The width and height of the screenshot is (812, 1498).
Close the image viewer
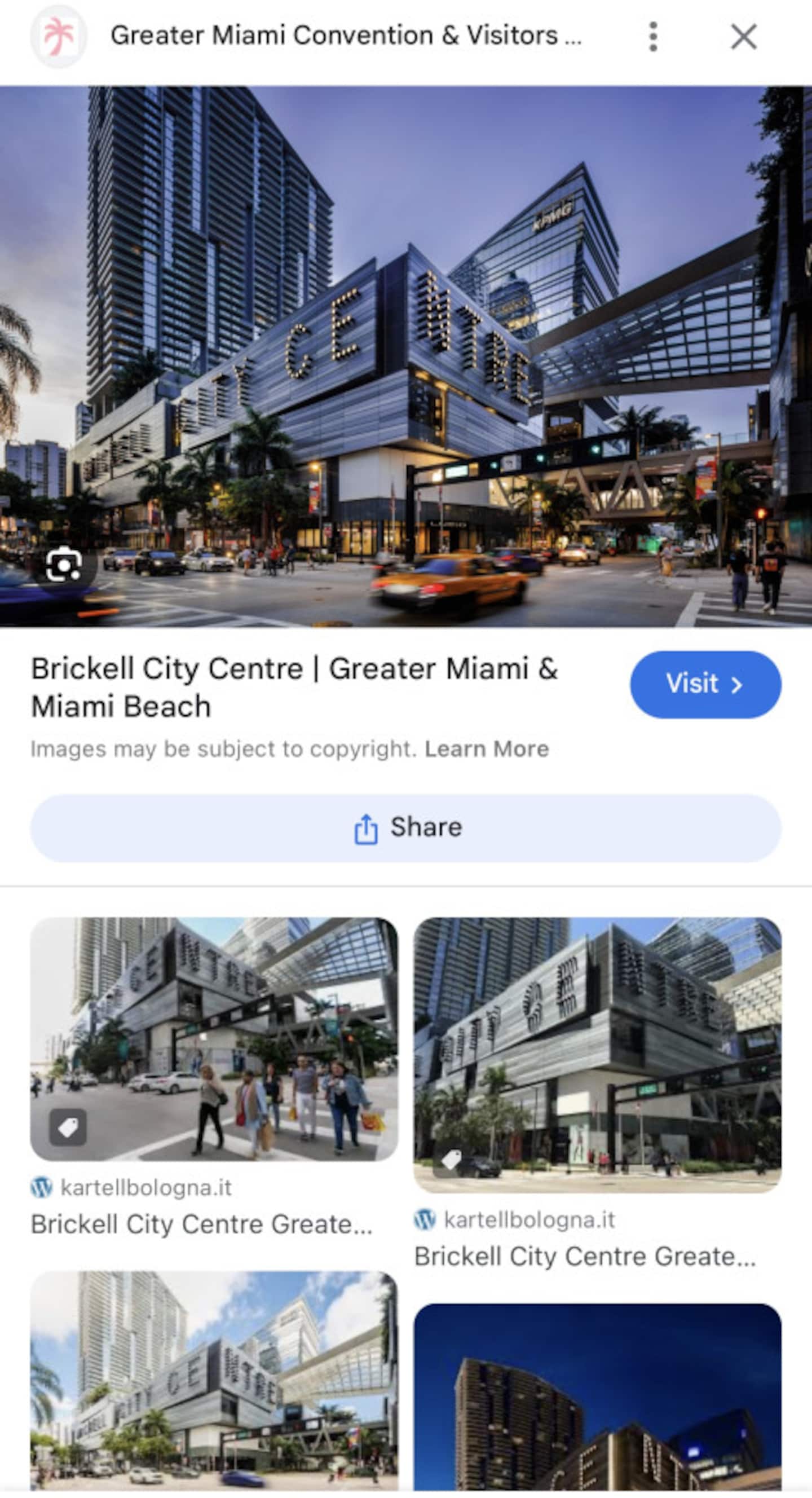pos(743,37)
